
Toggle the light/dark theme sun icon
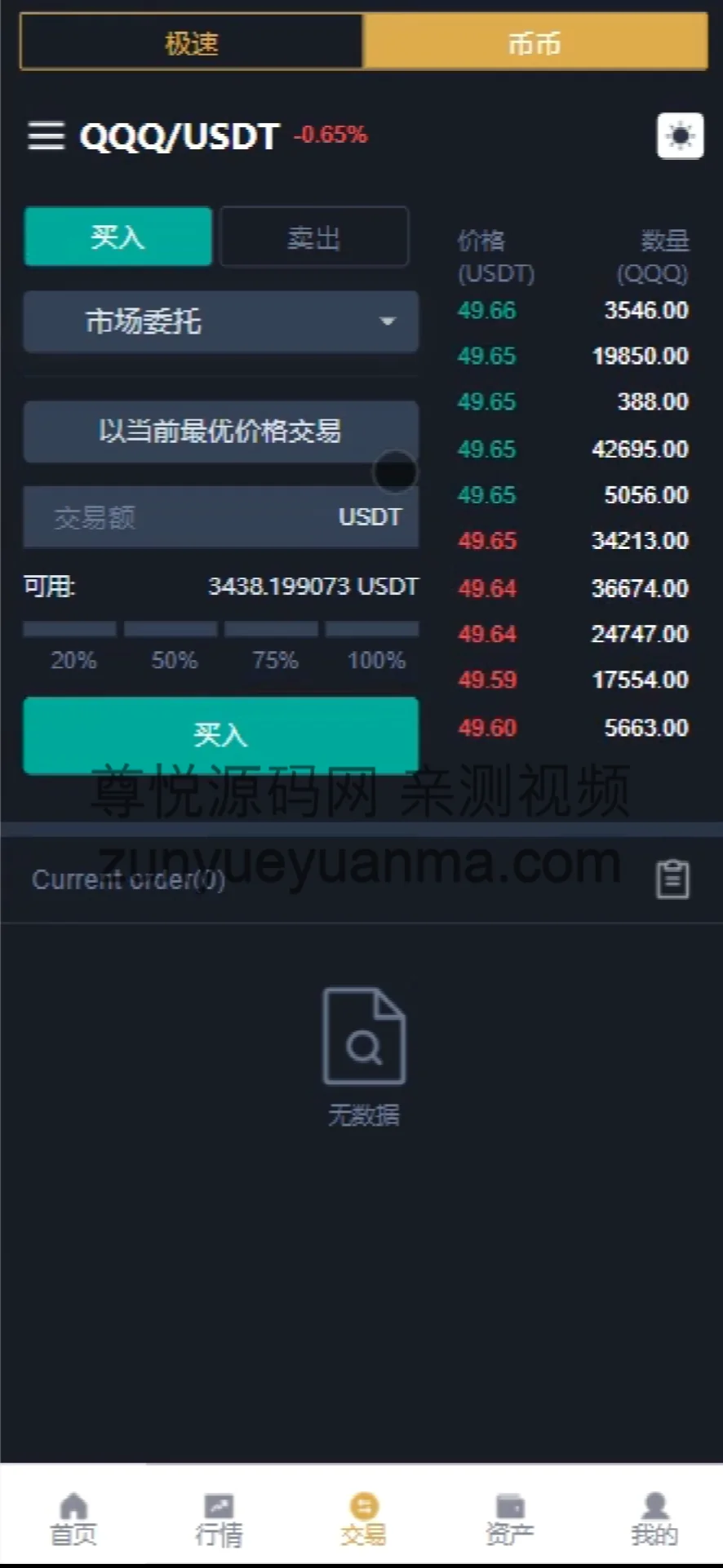tap(680, 135)
